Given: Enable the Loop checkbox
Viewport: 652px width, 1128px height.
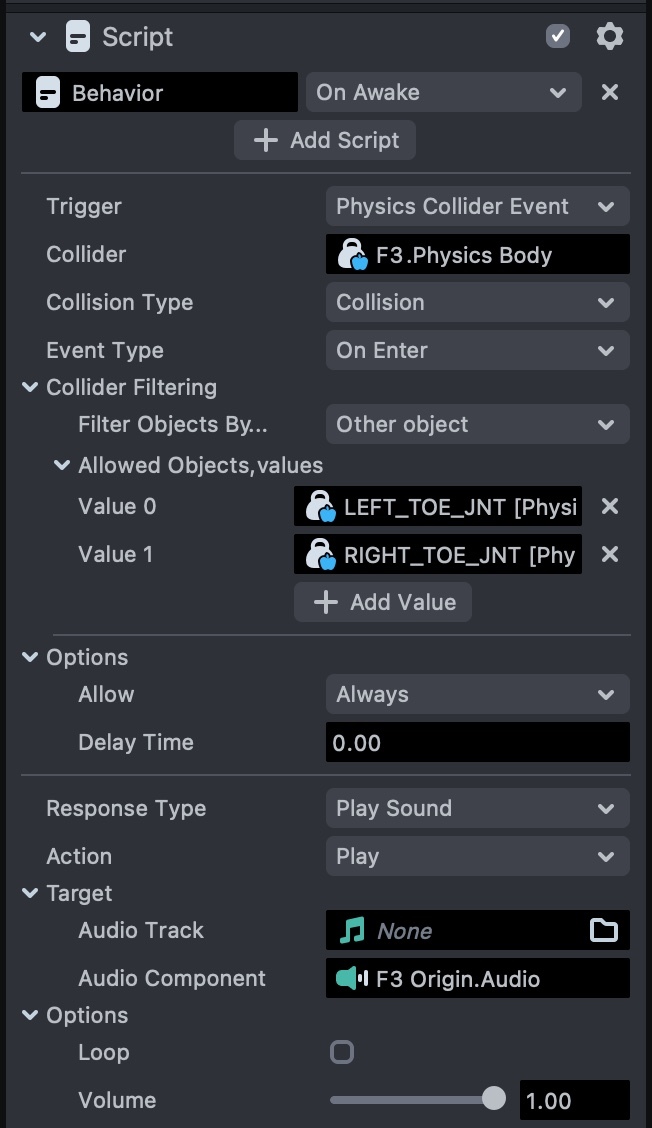Looking at the screenshot, I should click(342, 1053).
